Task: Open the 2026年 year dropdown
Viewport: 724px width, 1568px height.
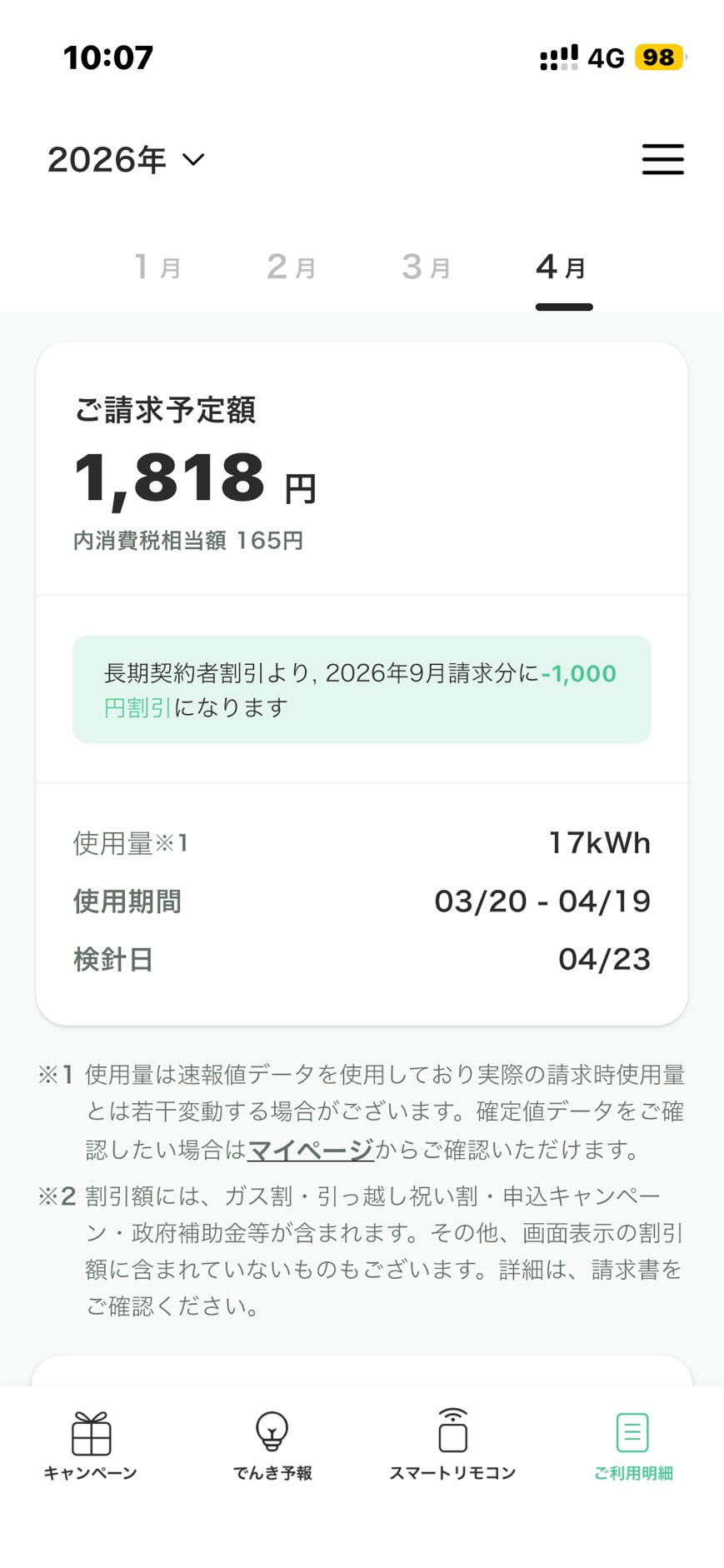Action: 126,160
